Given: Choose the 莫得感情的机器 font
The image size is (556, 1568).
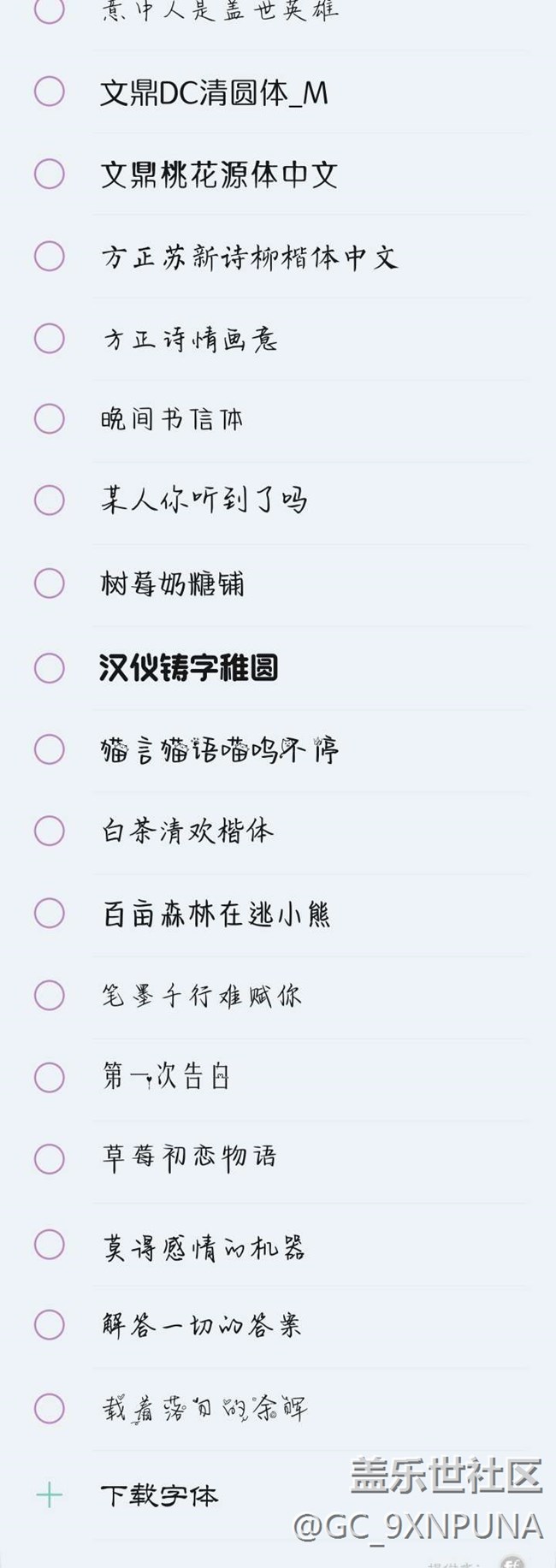Looking at the screenshot, I should coord(50,1245).
